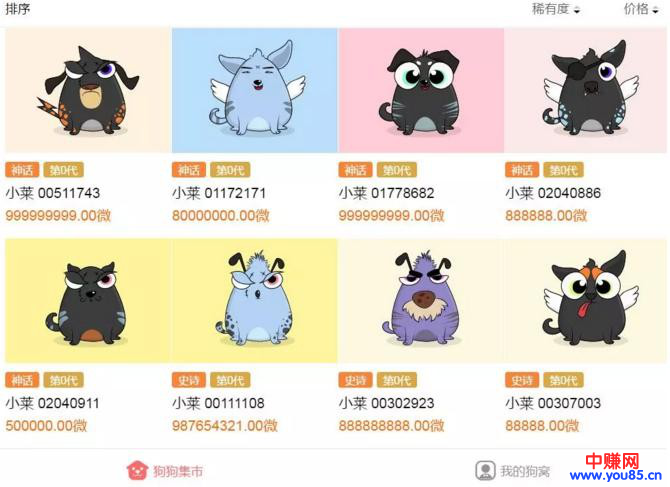Sort by 价格 price

[641, 9]
